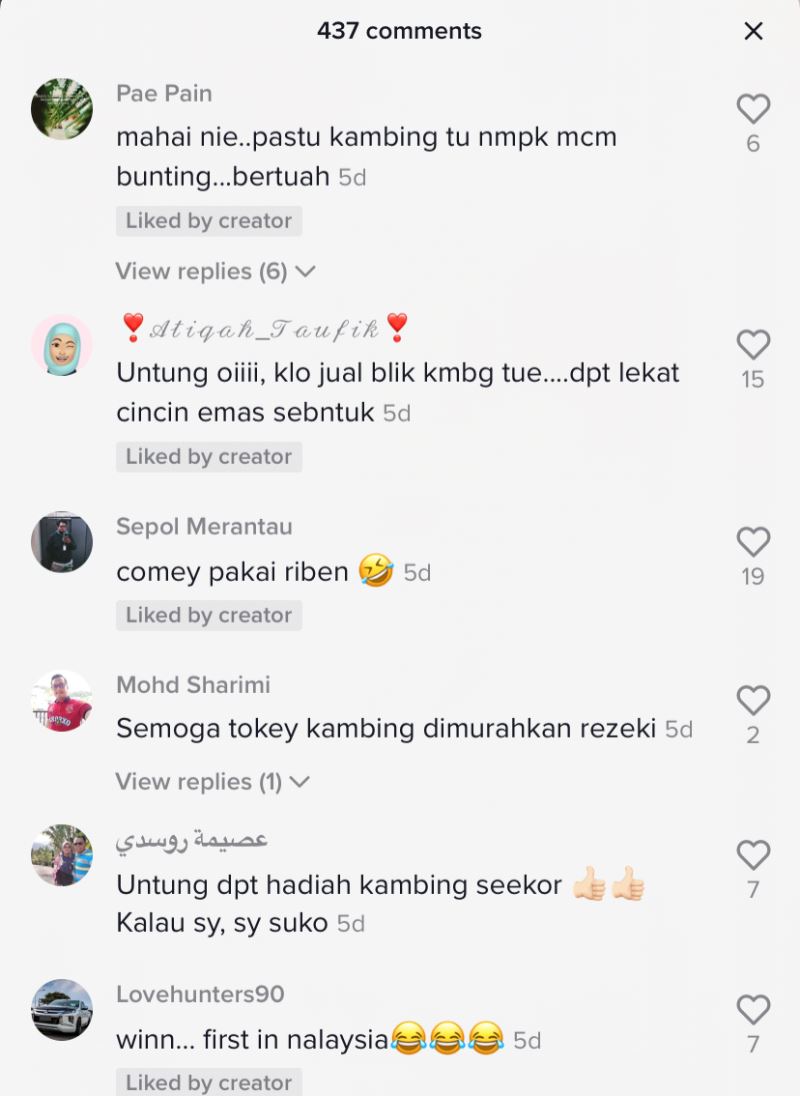The width and height of the screenshot is (800, 1096).
Task: Like Mohd Sharimi's comment
Action: 753,700
